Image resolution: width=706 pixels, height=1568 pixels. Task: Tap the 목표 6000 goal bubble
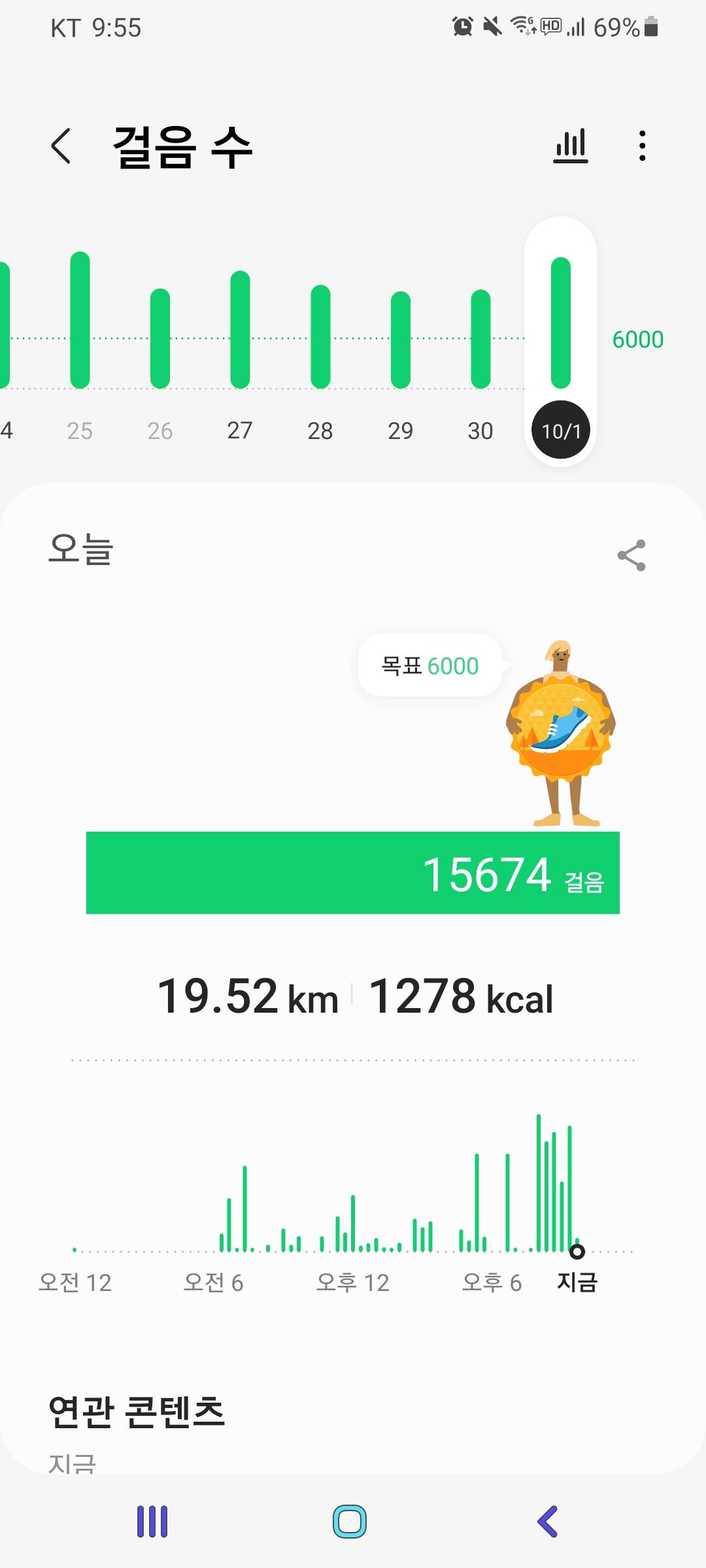(x=430, y=666)
